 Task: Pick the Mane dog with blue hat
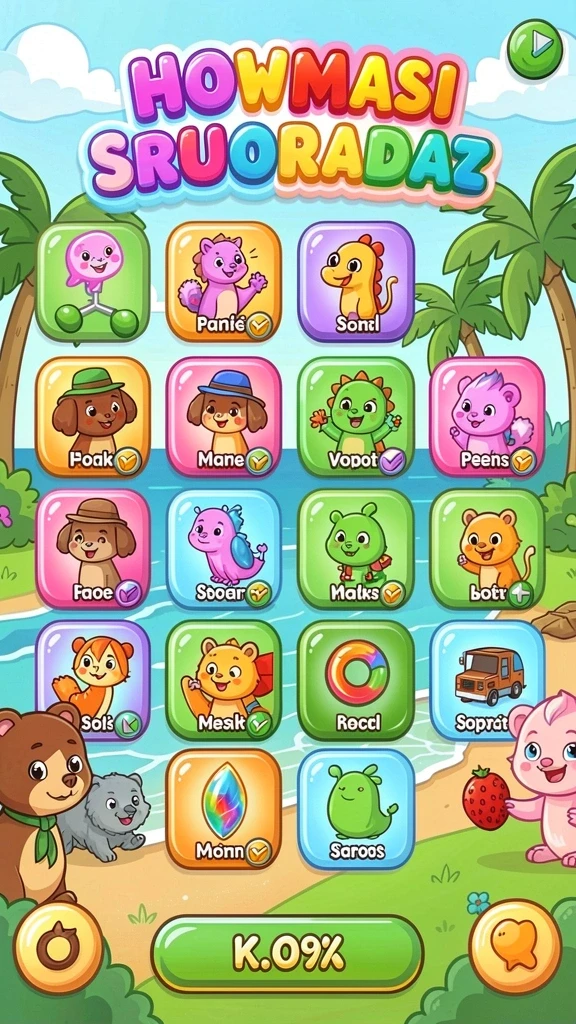[x=223, y=417]
